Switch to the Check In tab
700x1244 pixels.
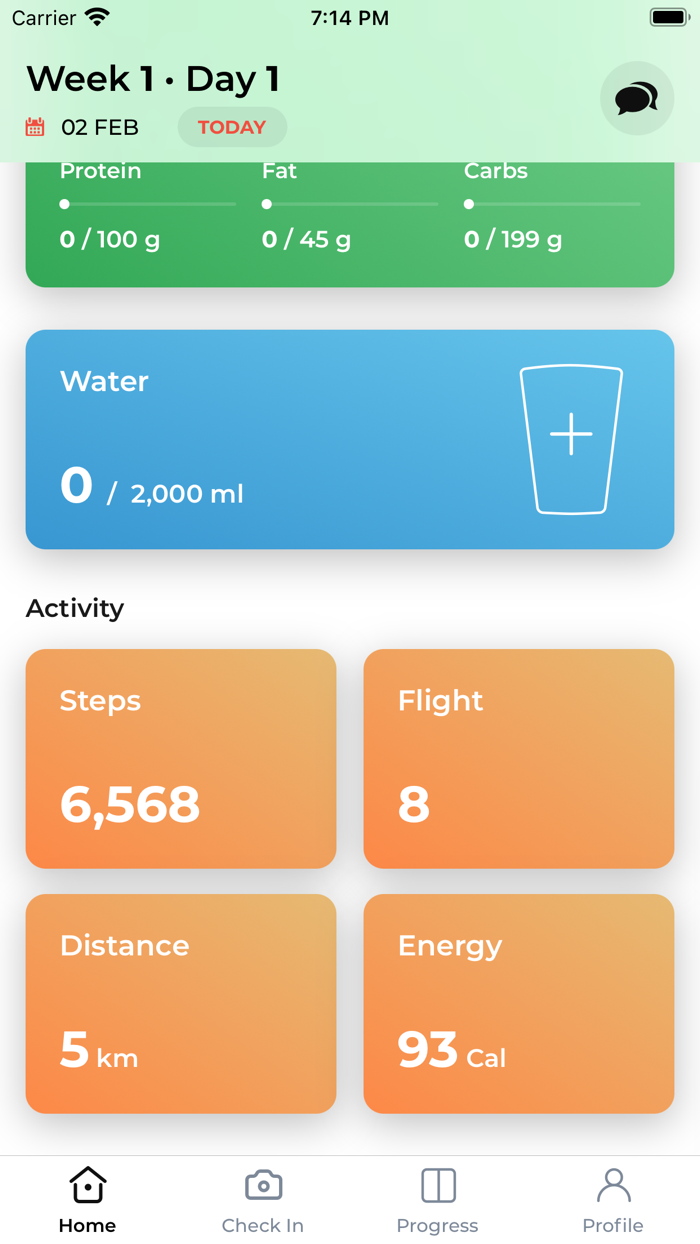click(x=263, y=1199)
